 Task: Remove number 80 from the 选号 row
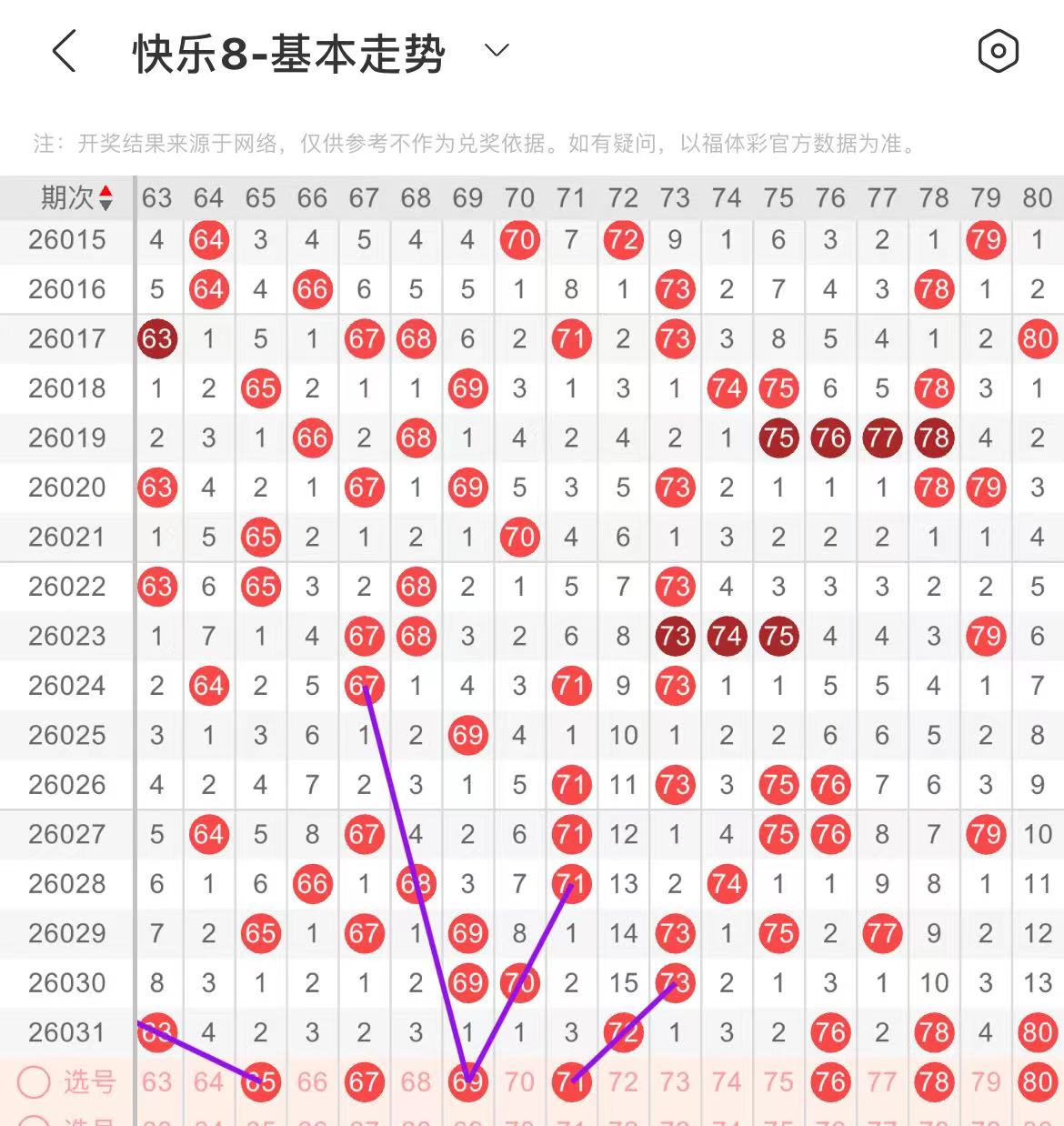[x=1038, y=1081]
